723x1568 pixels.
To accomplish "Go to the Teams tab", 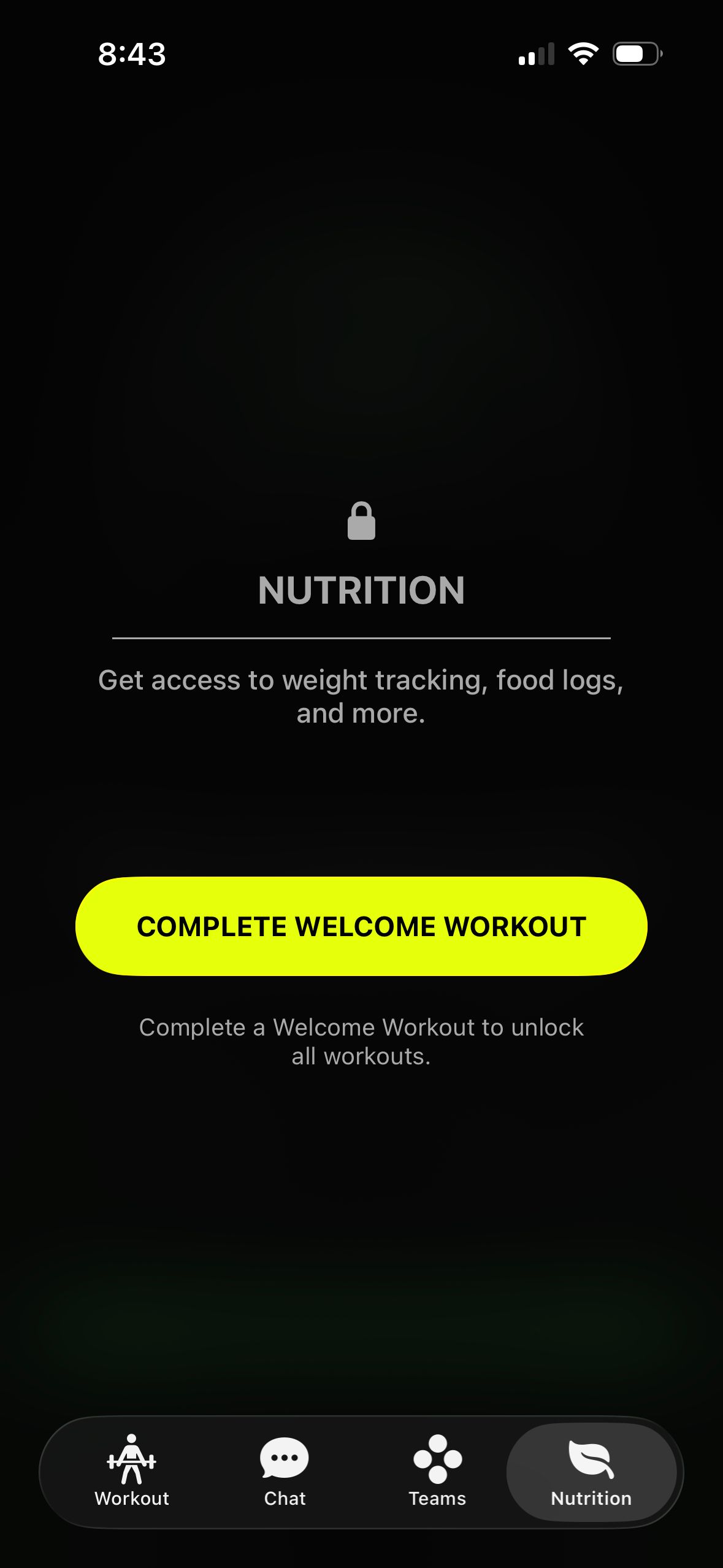I will click(x=437, y=1471).
